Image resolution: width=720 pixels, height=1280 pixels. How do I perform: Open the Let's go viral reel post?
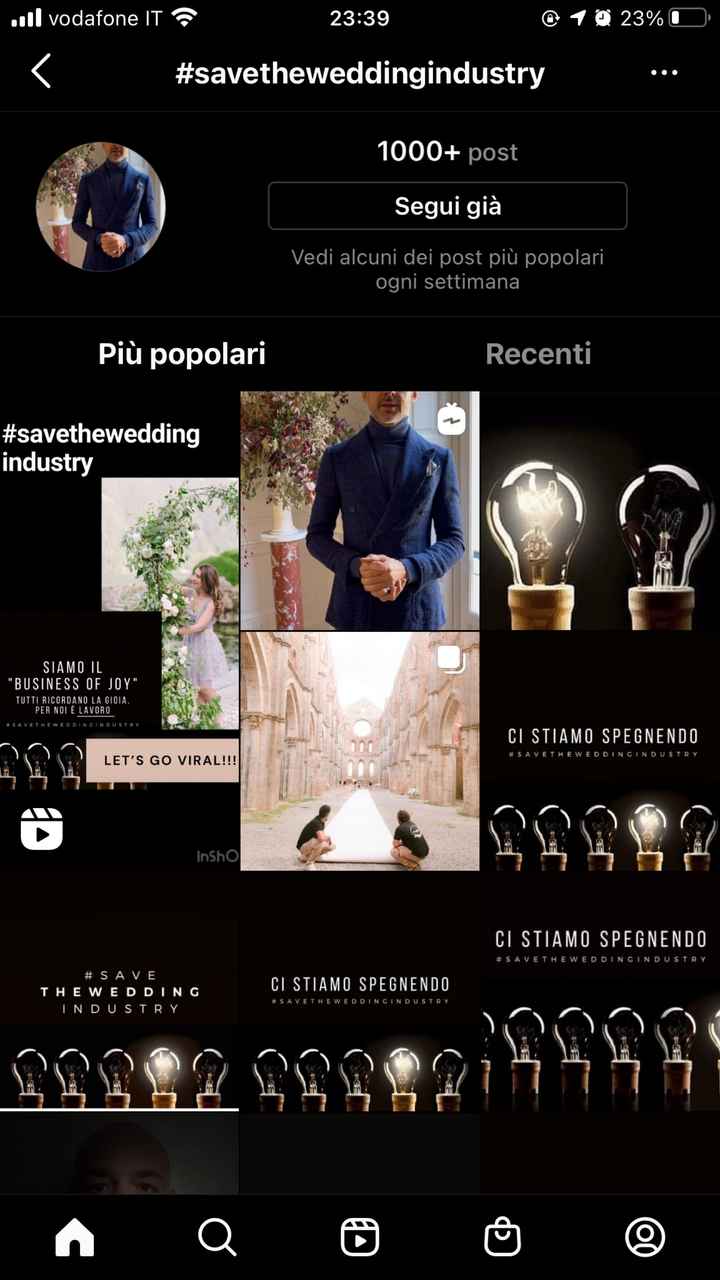[x=119, y=630]
